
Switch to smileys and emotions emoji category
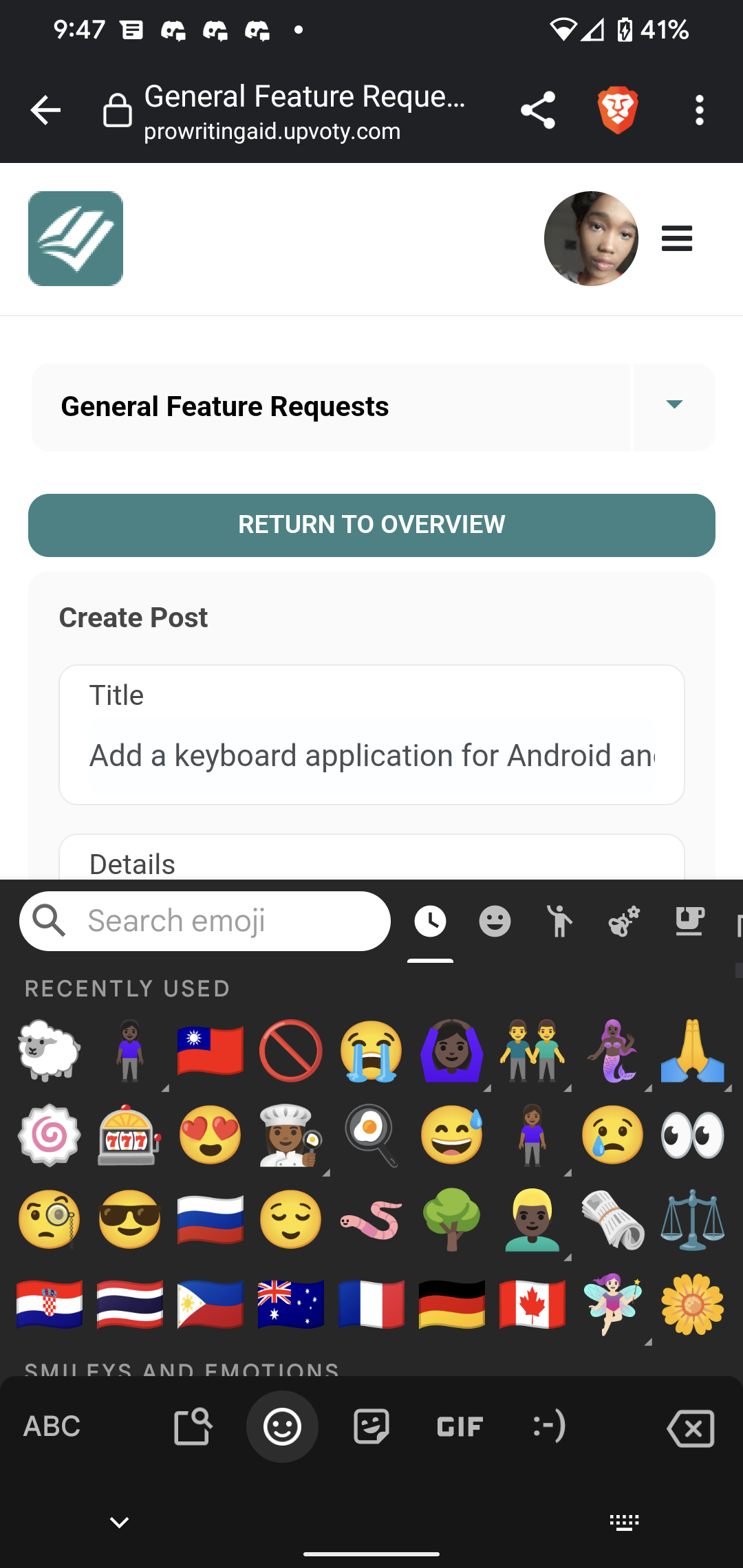[495, 921]
